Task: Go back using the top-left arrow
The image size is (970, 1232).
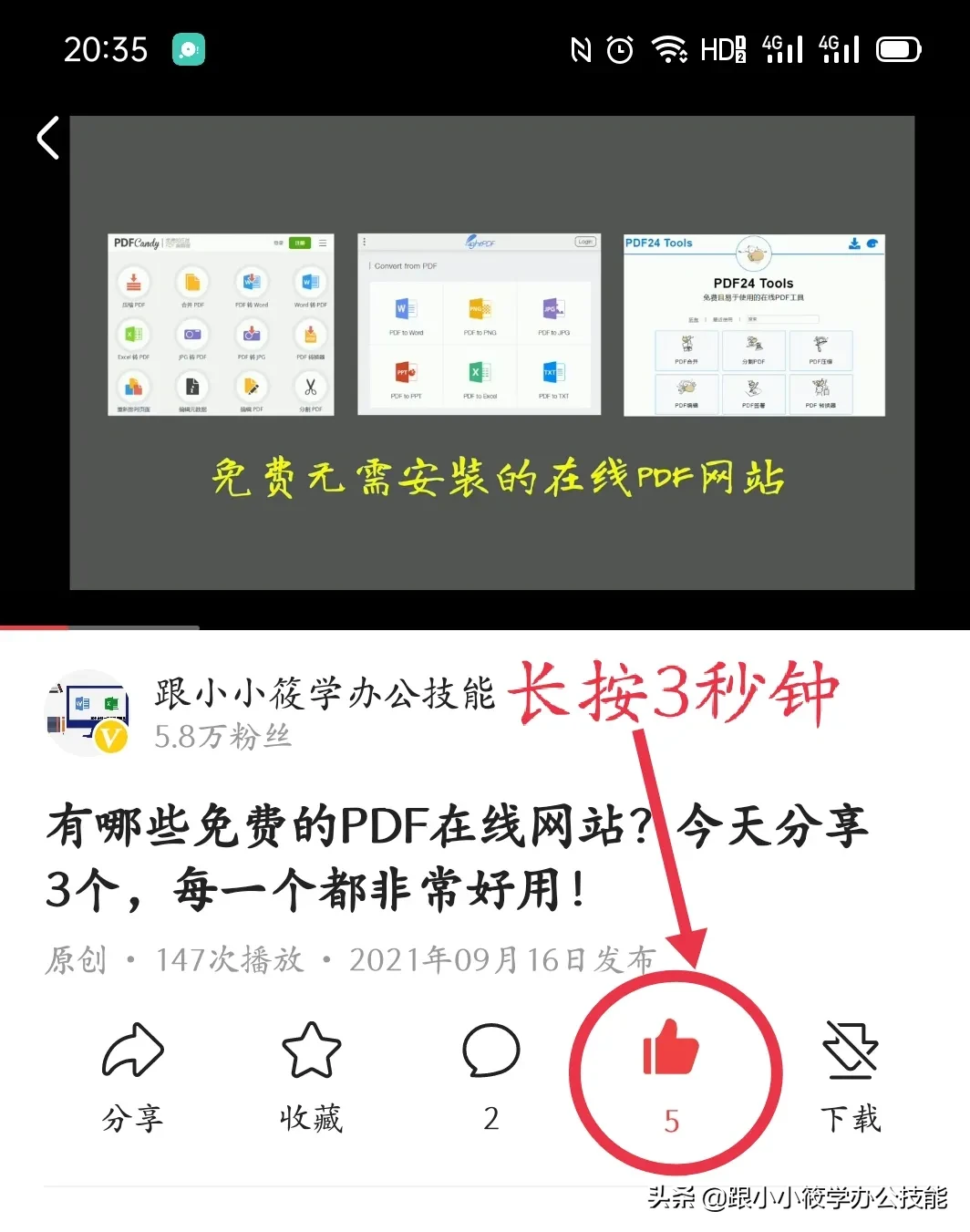Action: pos(48,138)
